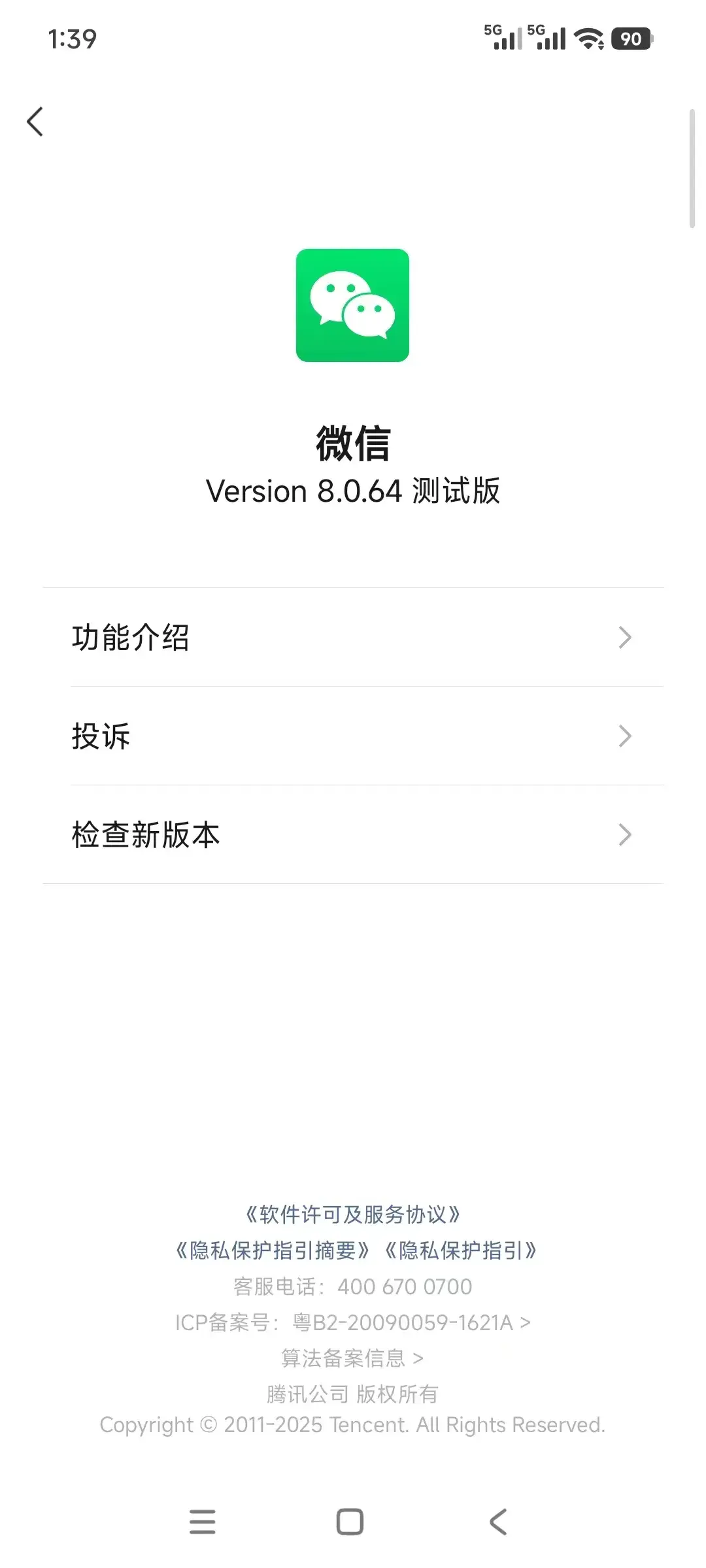Open the 《隐私保护指引摘要》 link

273,1250
